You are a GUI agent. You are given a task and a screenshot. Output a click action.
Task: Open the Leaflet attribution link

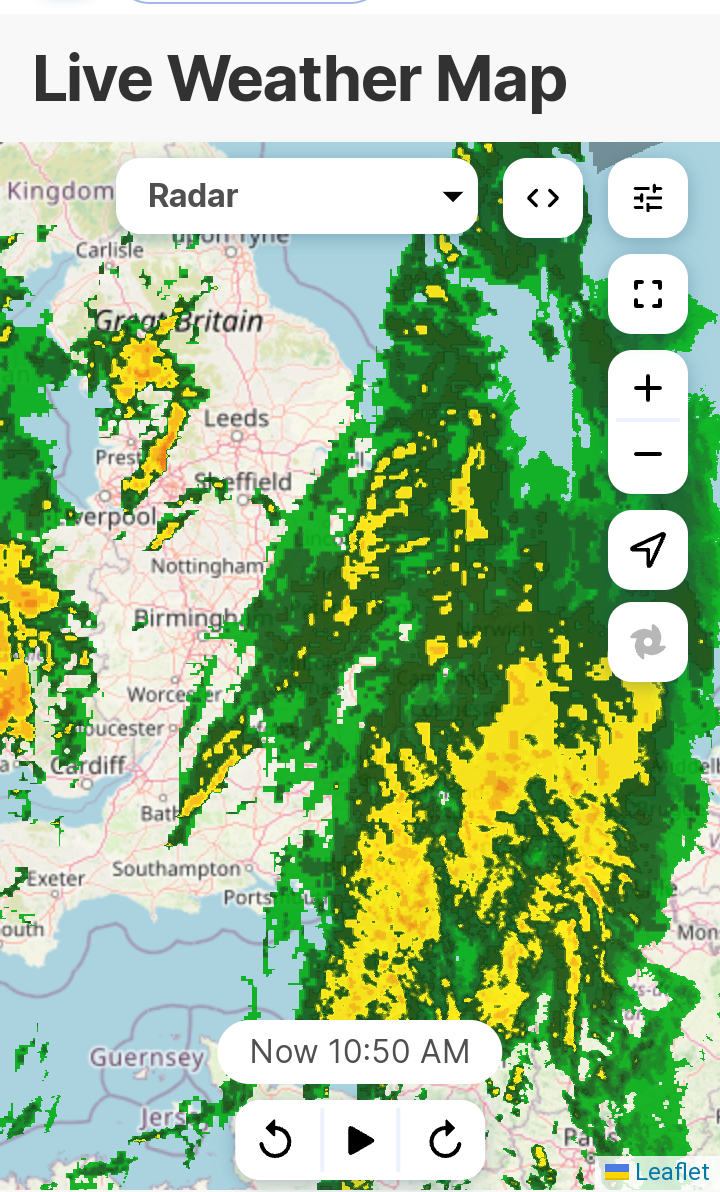(671, 1171)
